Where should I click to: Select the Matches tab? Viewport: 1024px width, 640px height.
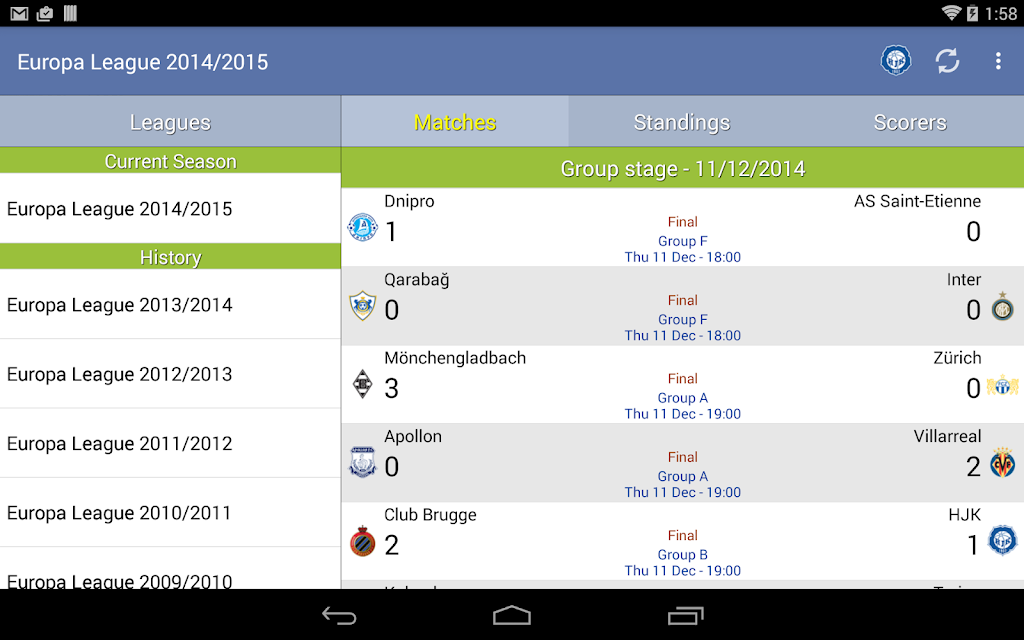coord(455,122)
